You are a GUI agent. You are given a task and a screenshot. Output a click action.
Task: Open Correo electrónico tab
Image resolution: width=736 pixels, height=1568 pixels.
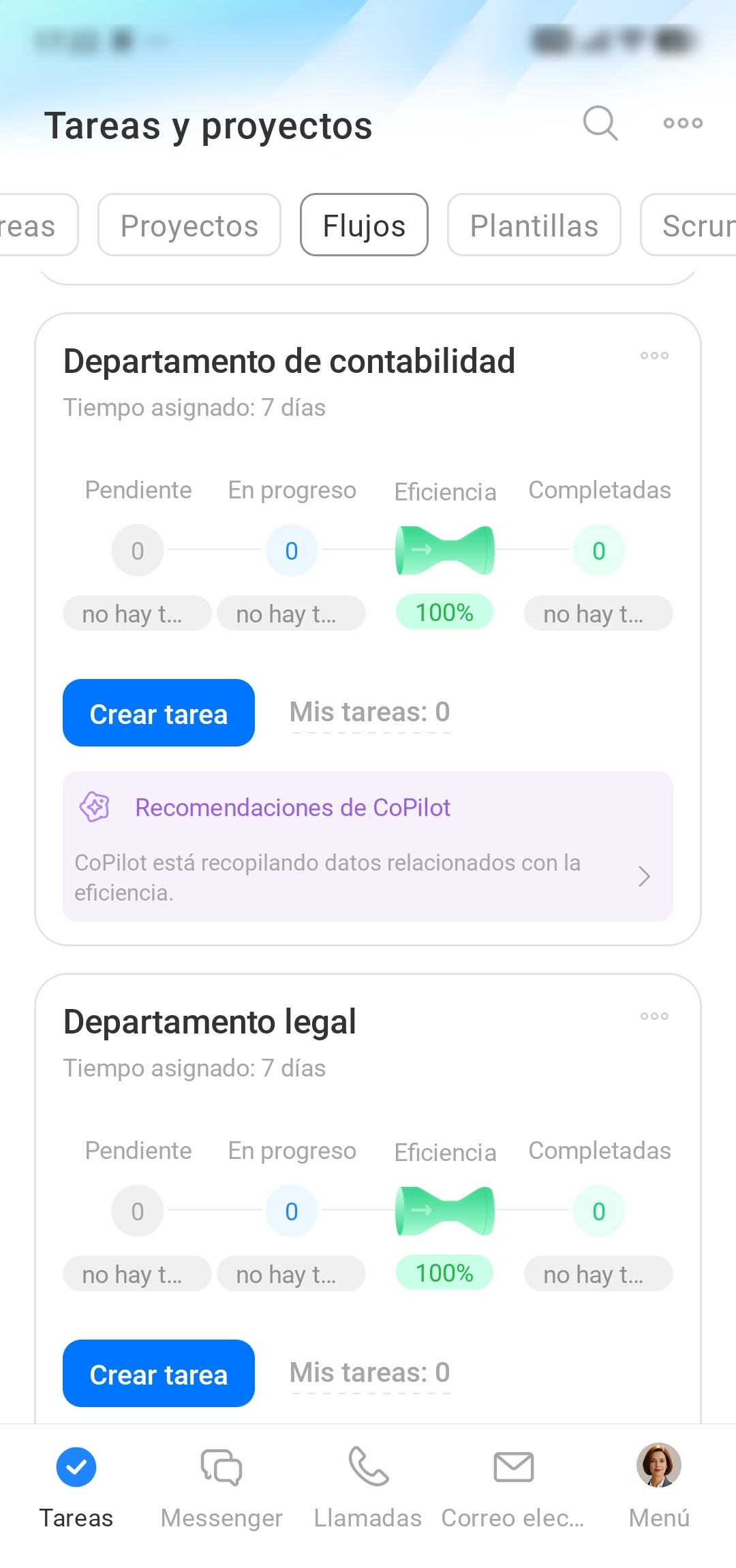click(513, 1488)
